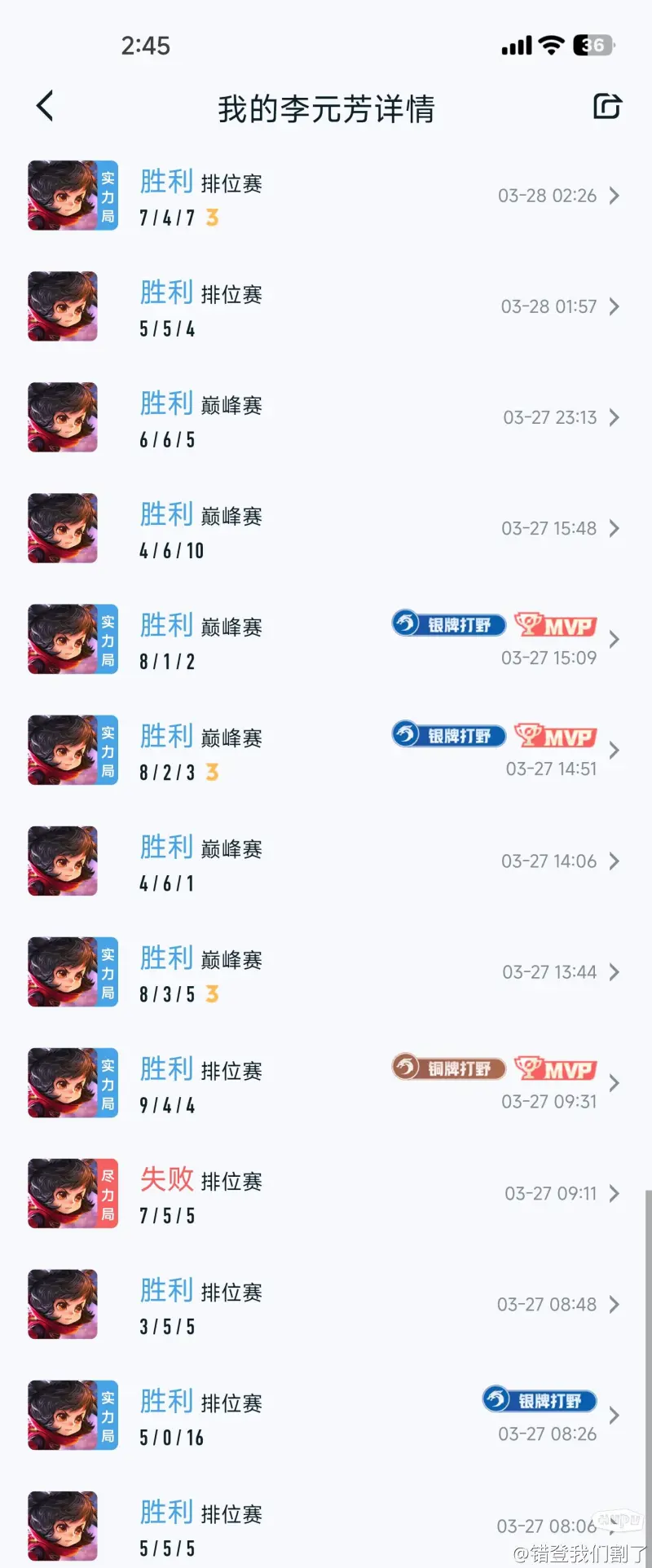Open the MVP match at 03-27 15:09
The image size is (652, 1568).
pyautogui.click(x=326, y=640)
